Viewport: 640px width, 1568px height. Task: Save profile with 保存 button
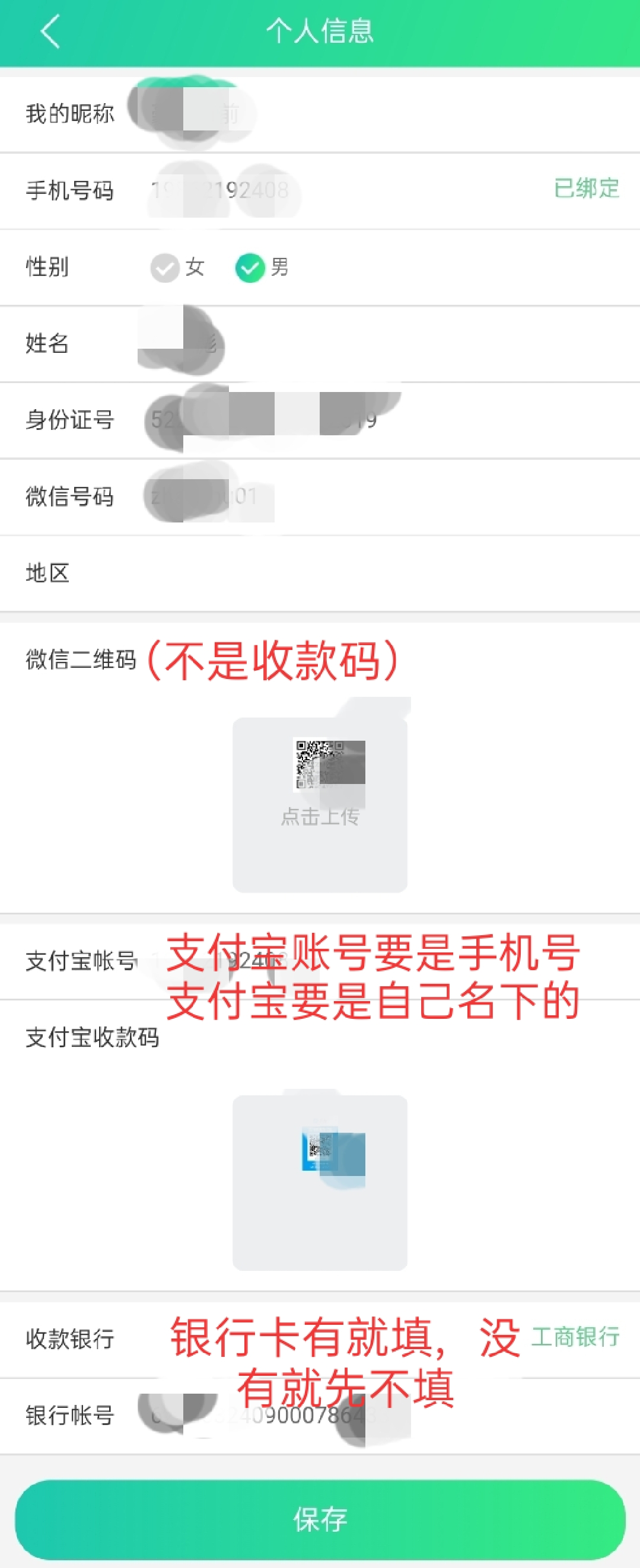coord(320,1519)
